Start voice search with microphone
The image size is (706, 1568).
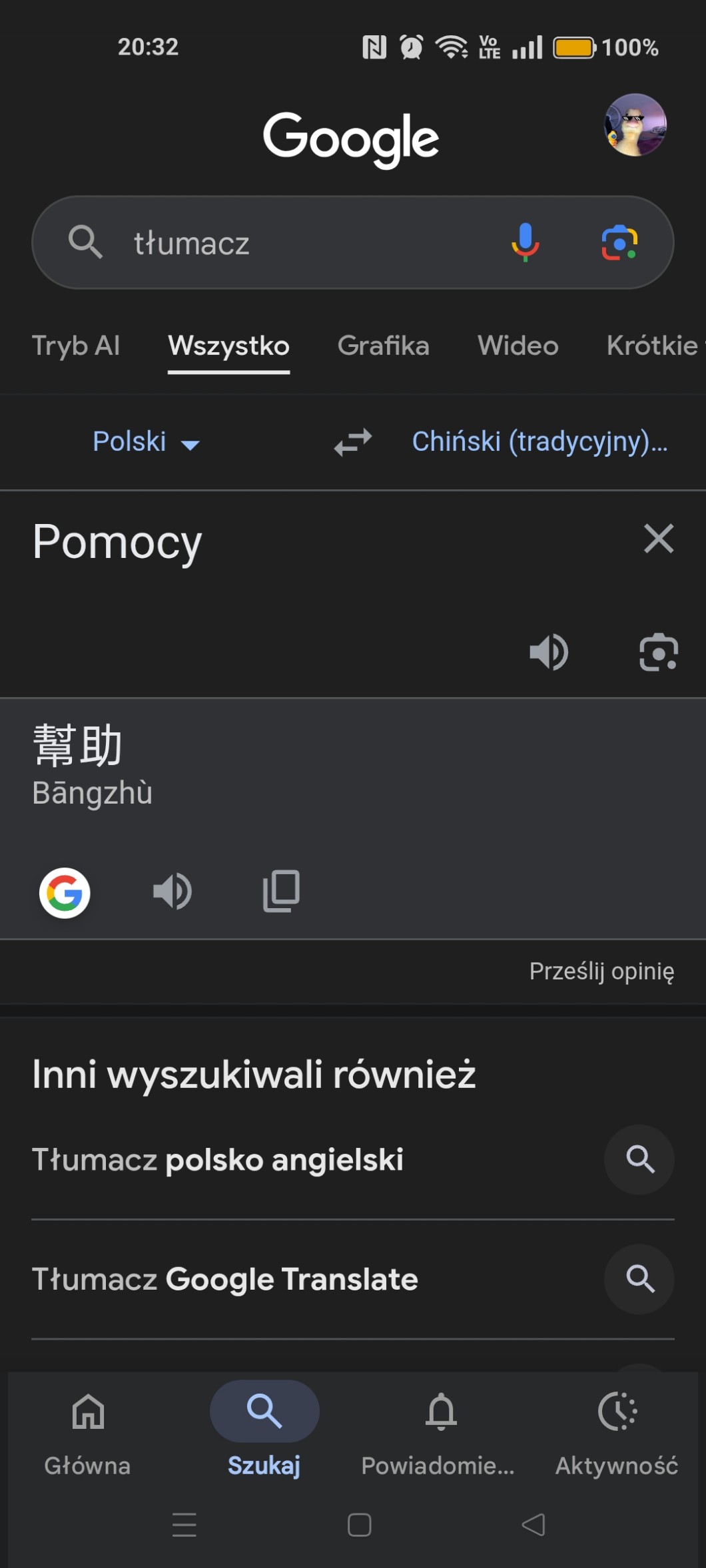pos(525,242)
